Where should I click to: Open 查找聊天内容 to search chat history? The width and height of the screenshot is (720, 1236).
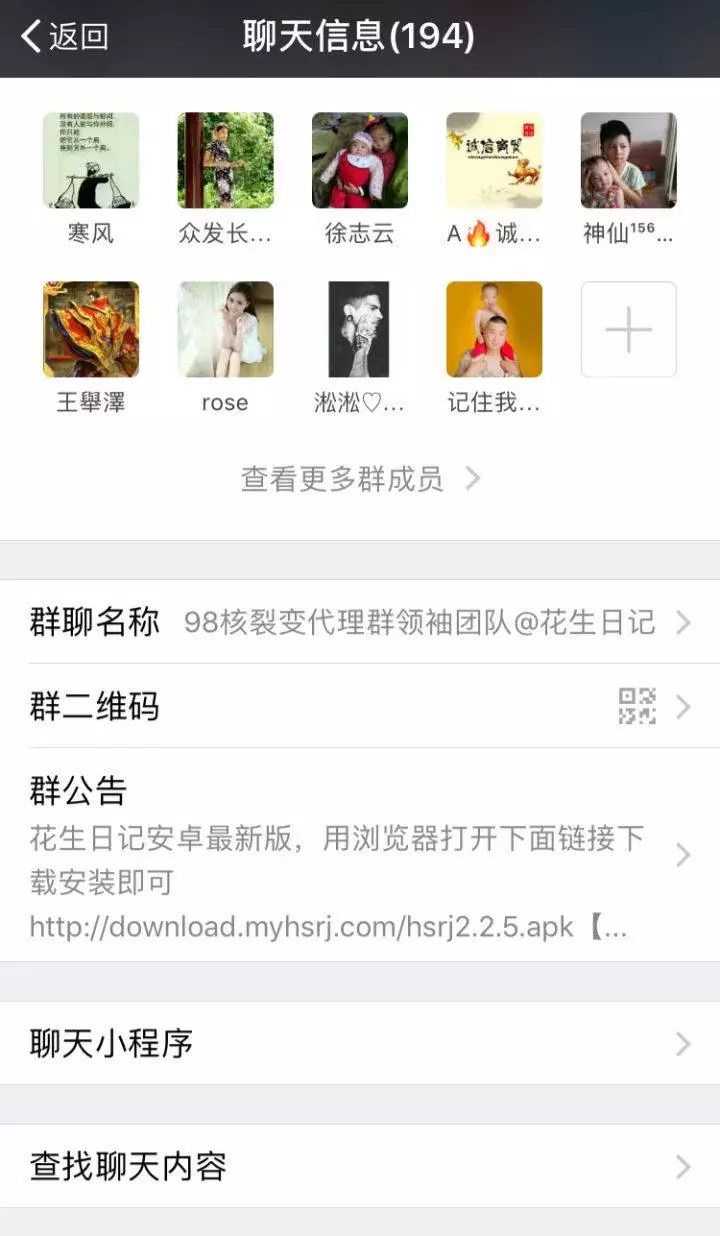coord(360,1166)
